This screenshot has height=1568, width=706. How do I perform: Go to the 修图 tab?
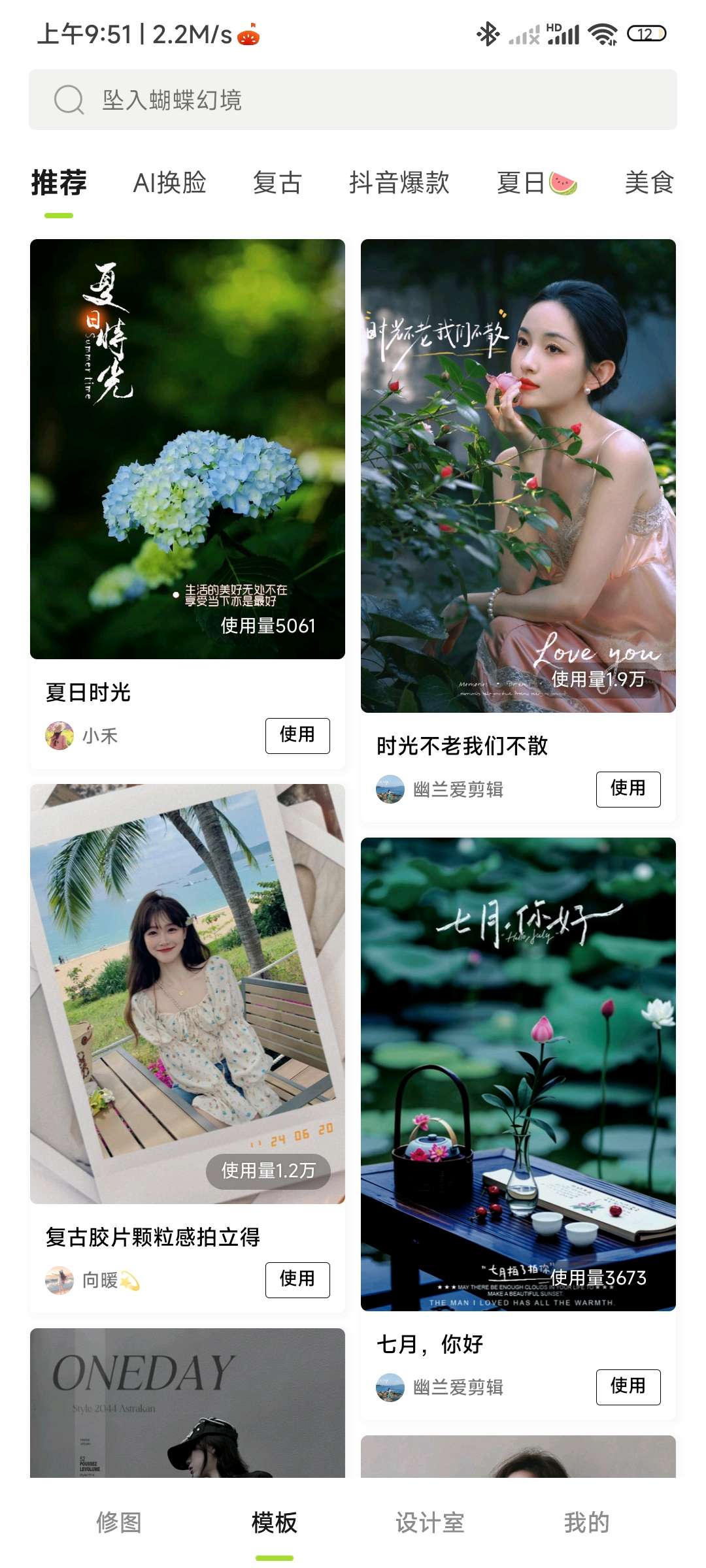(119, 1522)
